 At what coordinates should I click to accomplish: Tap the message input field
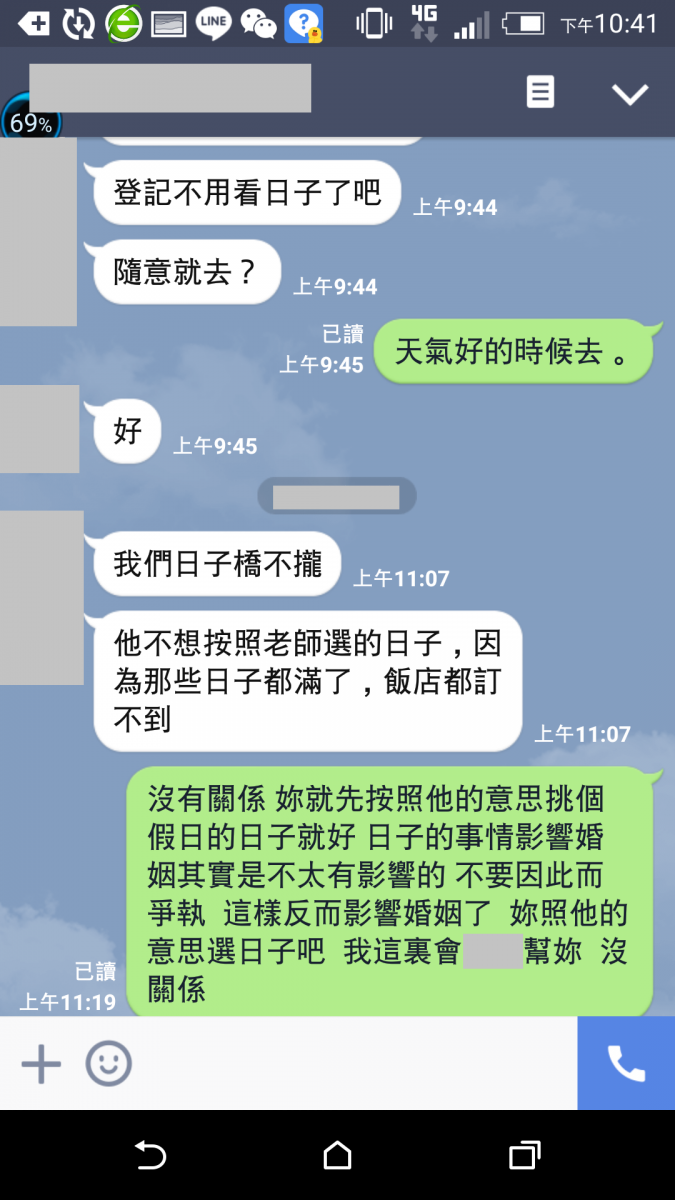coord(350,1063)
